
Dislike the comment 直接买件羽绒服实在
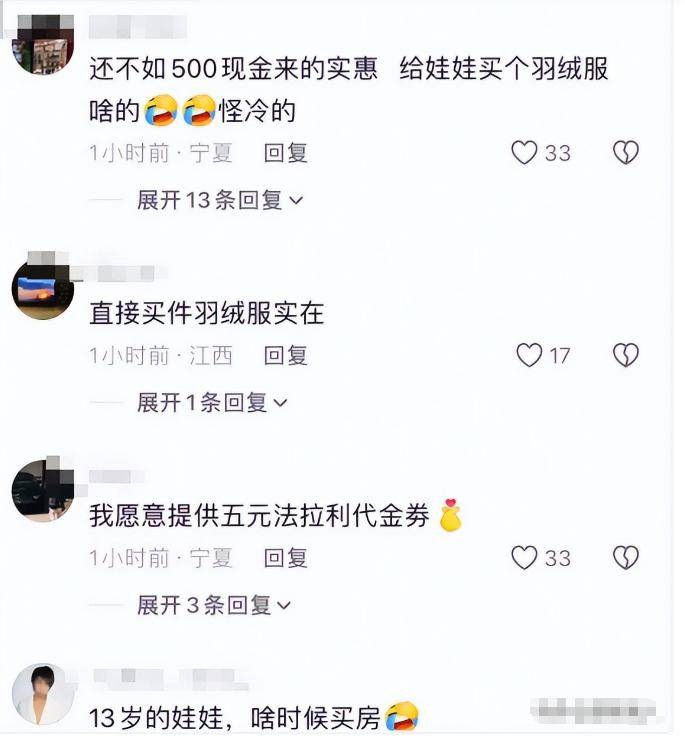(625, 355)
